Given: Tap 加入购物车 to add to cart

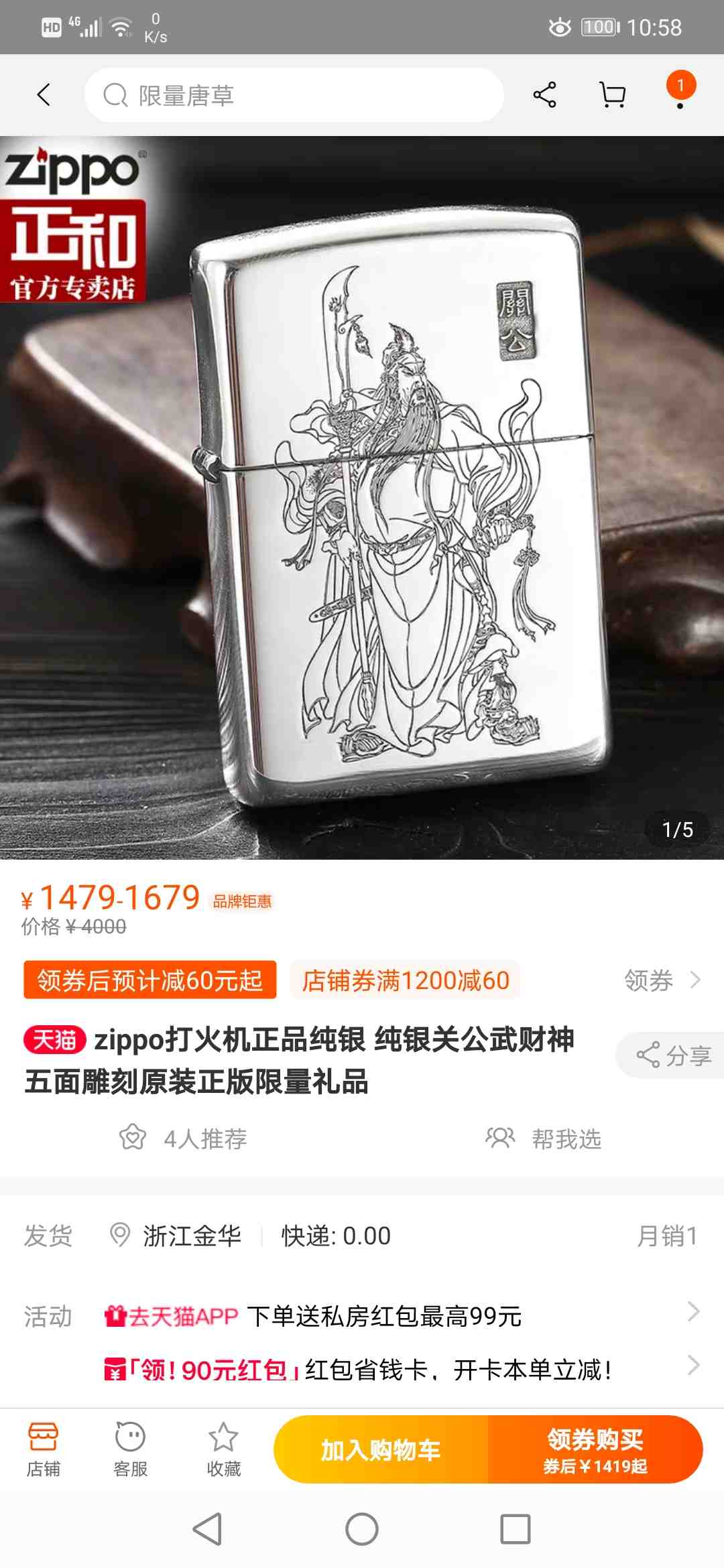Looking at the screenshot, I should coord(381,1450).
